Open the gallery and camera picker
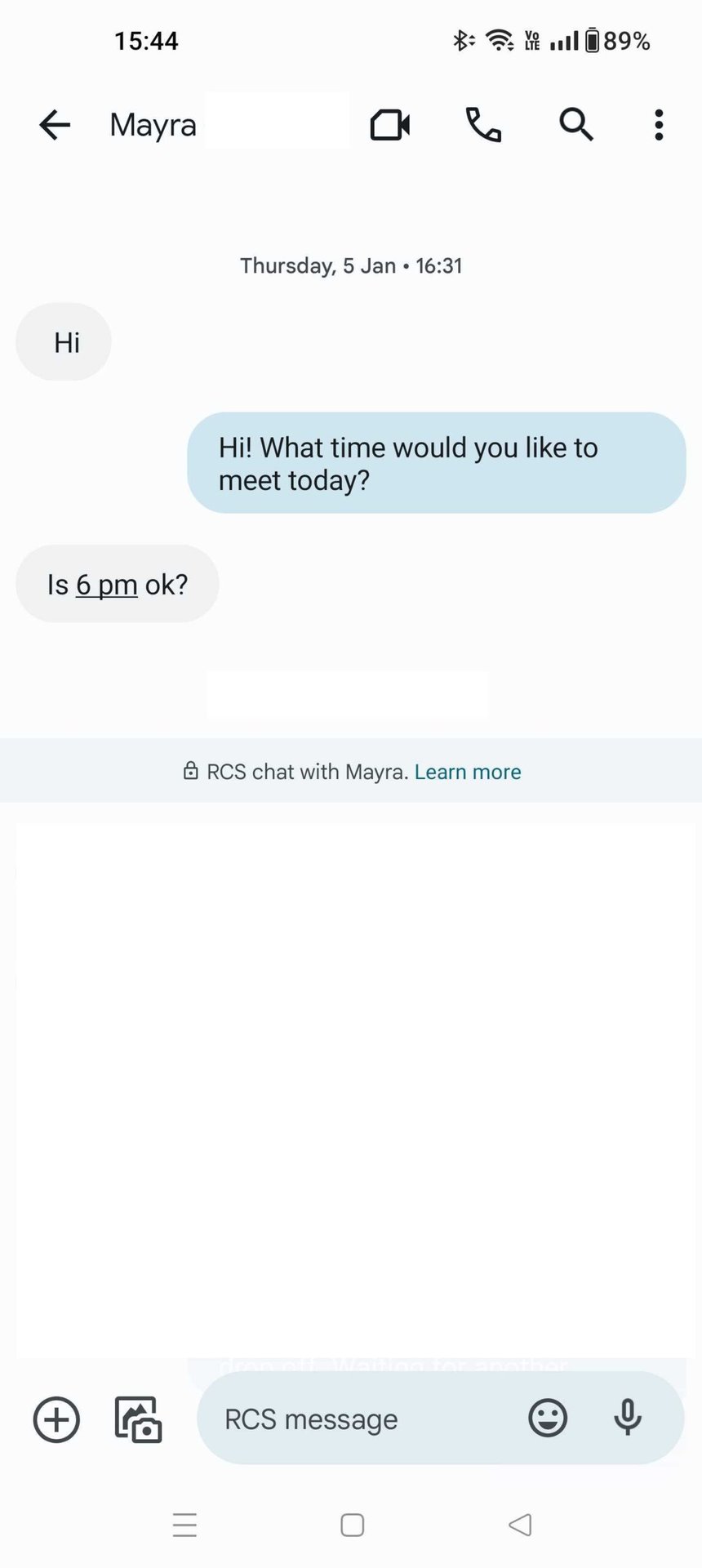 click(x=138, y=1419)
